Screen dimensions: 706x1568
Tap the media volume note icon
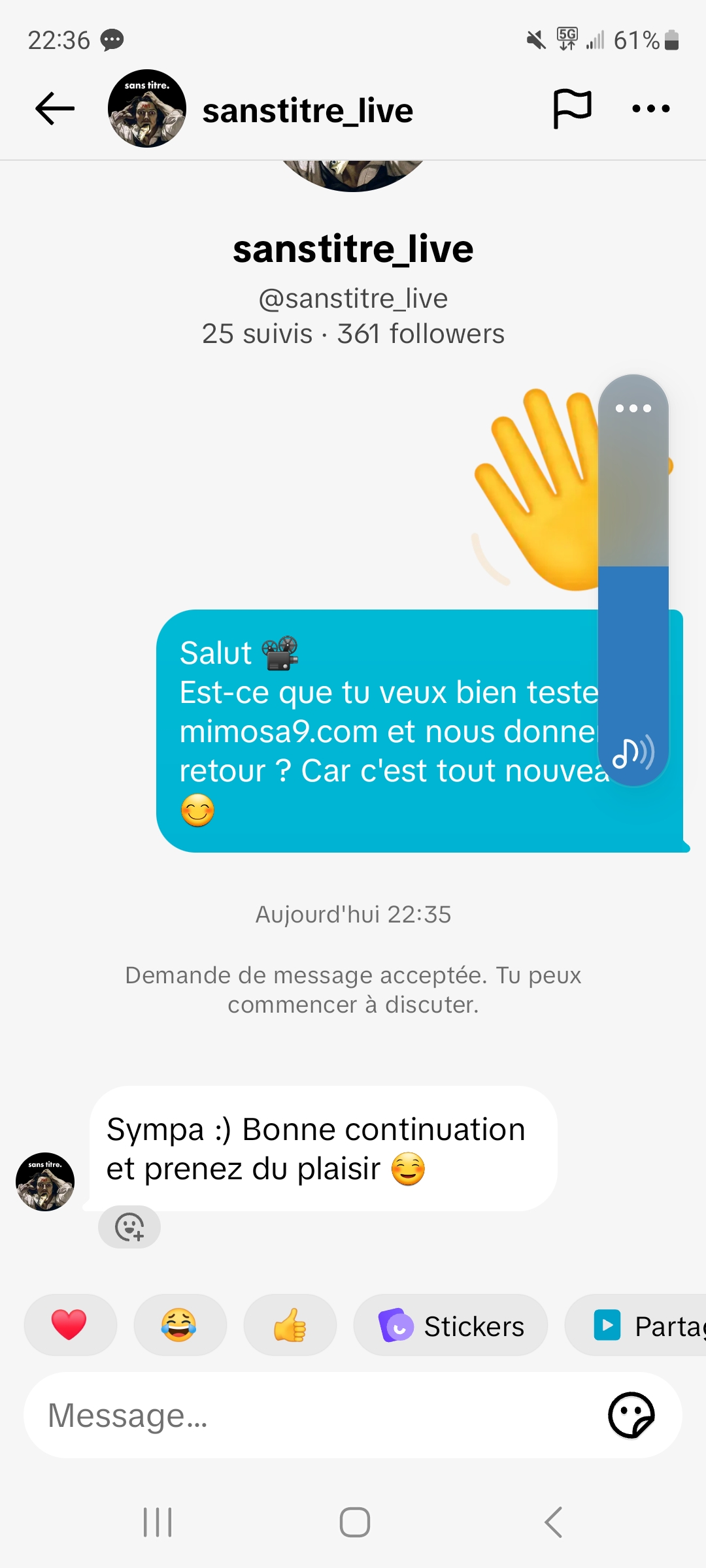click(x=633, y=753)
